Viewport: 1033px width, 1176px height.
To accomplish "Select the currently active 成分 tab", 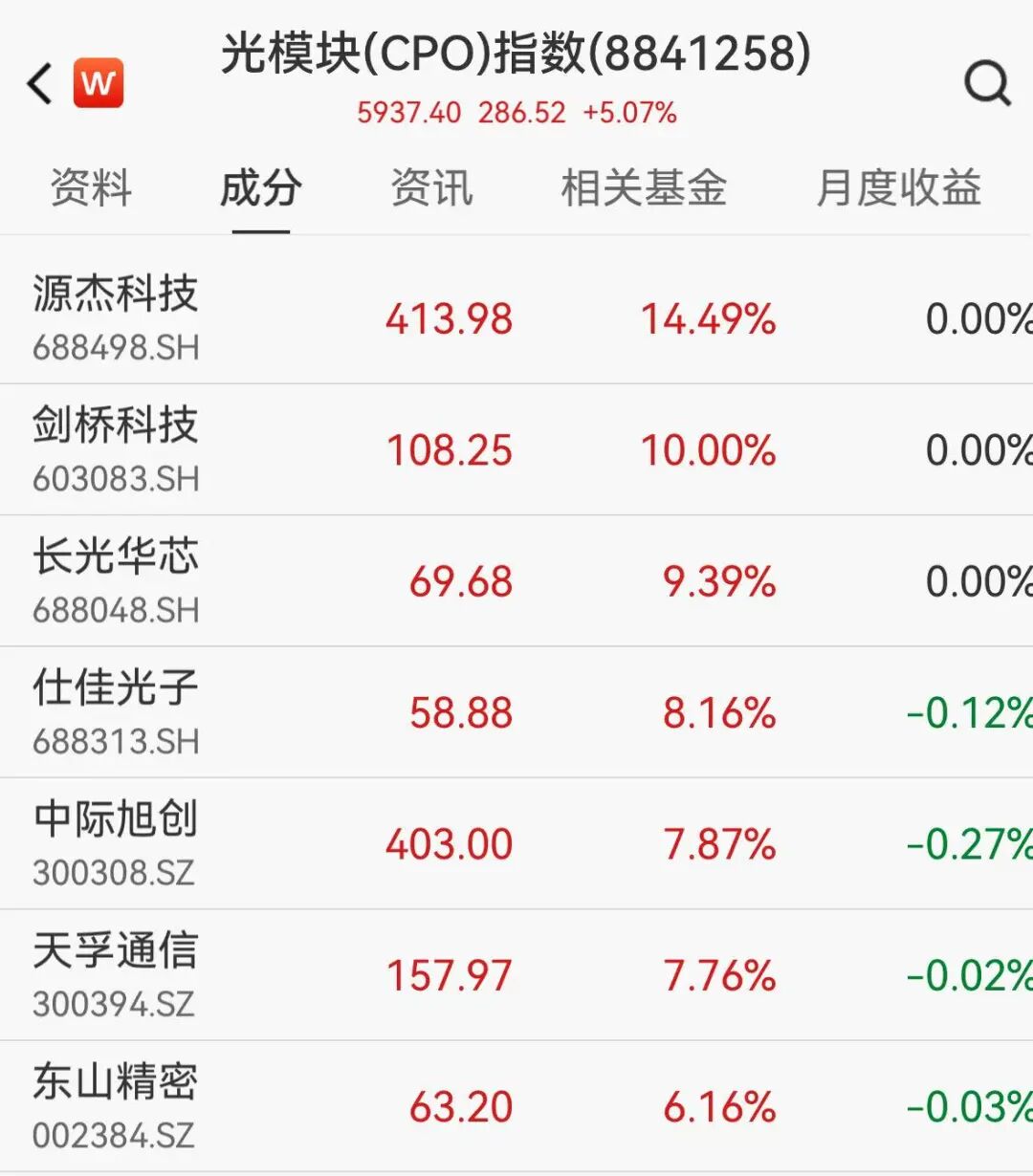I will click(258, 188).
